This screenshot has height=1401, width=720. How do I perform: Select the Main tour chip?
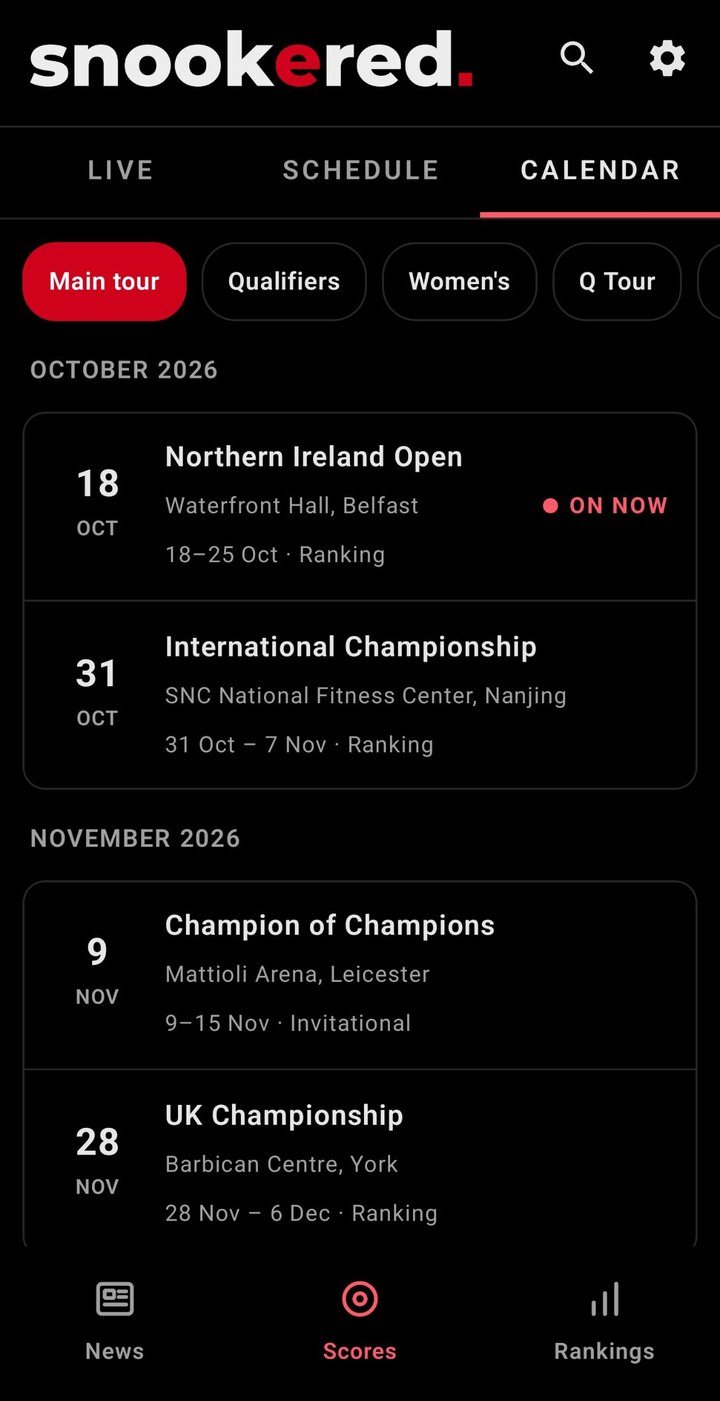click(x=104, y=282)
